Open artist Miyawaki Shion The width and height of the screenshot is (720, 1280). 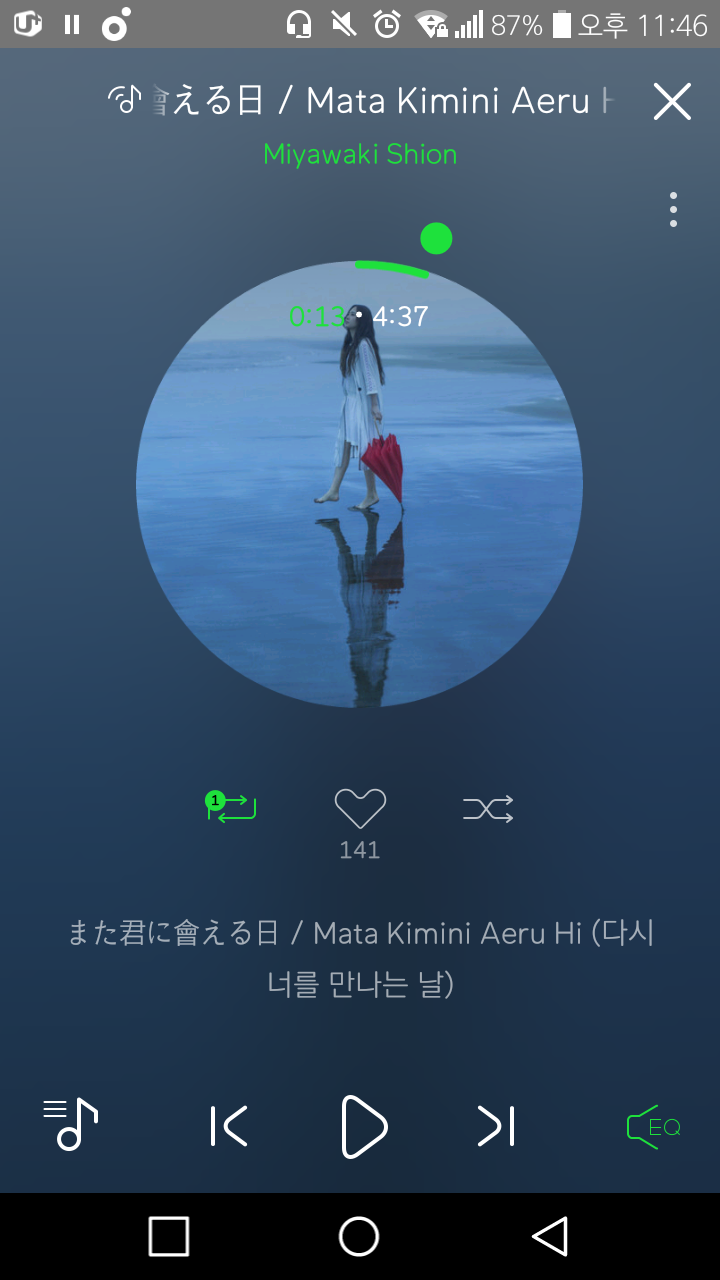pyautogui.click(x=360, y=154)
